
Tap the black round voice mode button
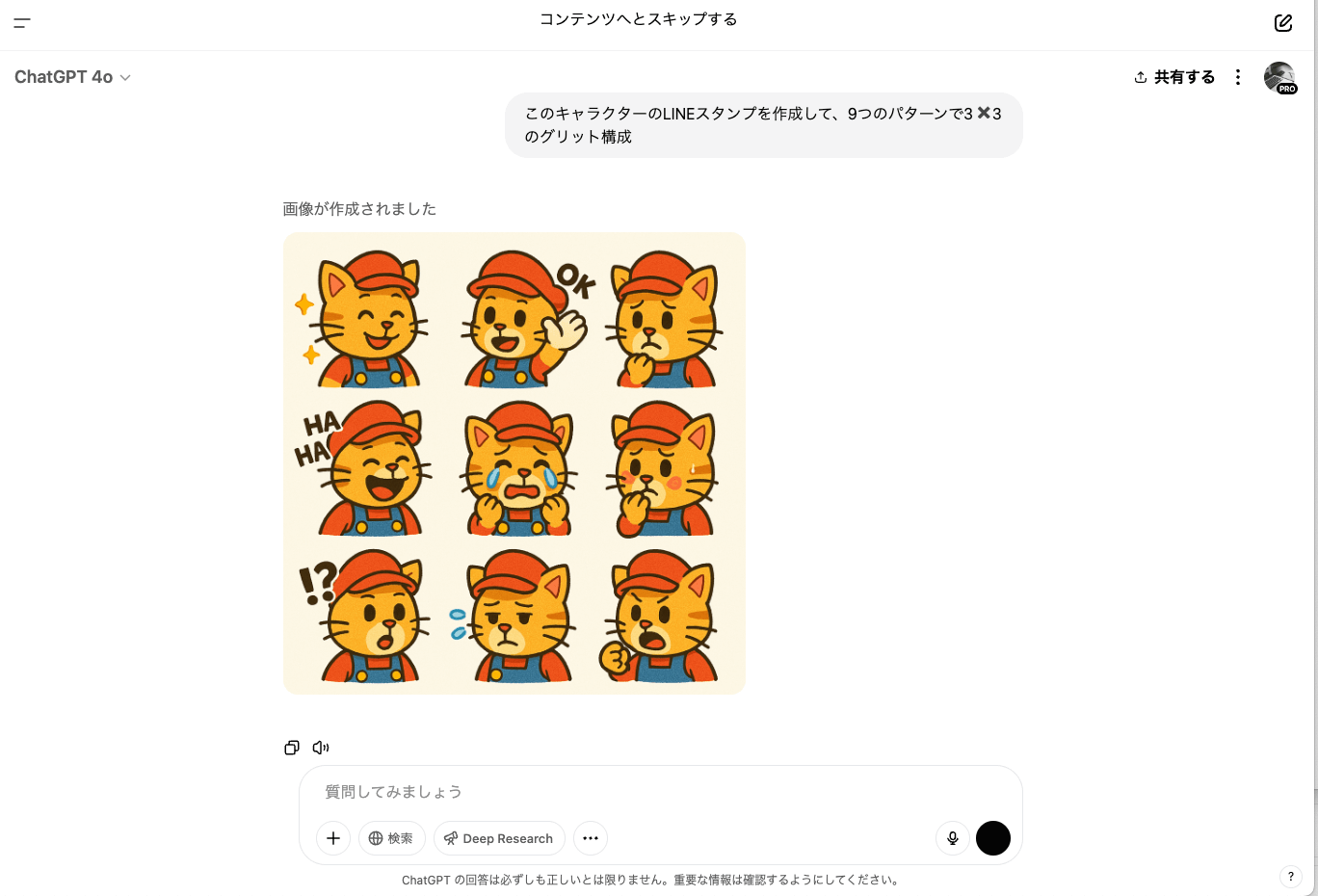point(993,838)
